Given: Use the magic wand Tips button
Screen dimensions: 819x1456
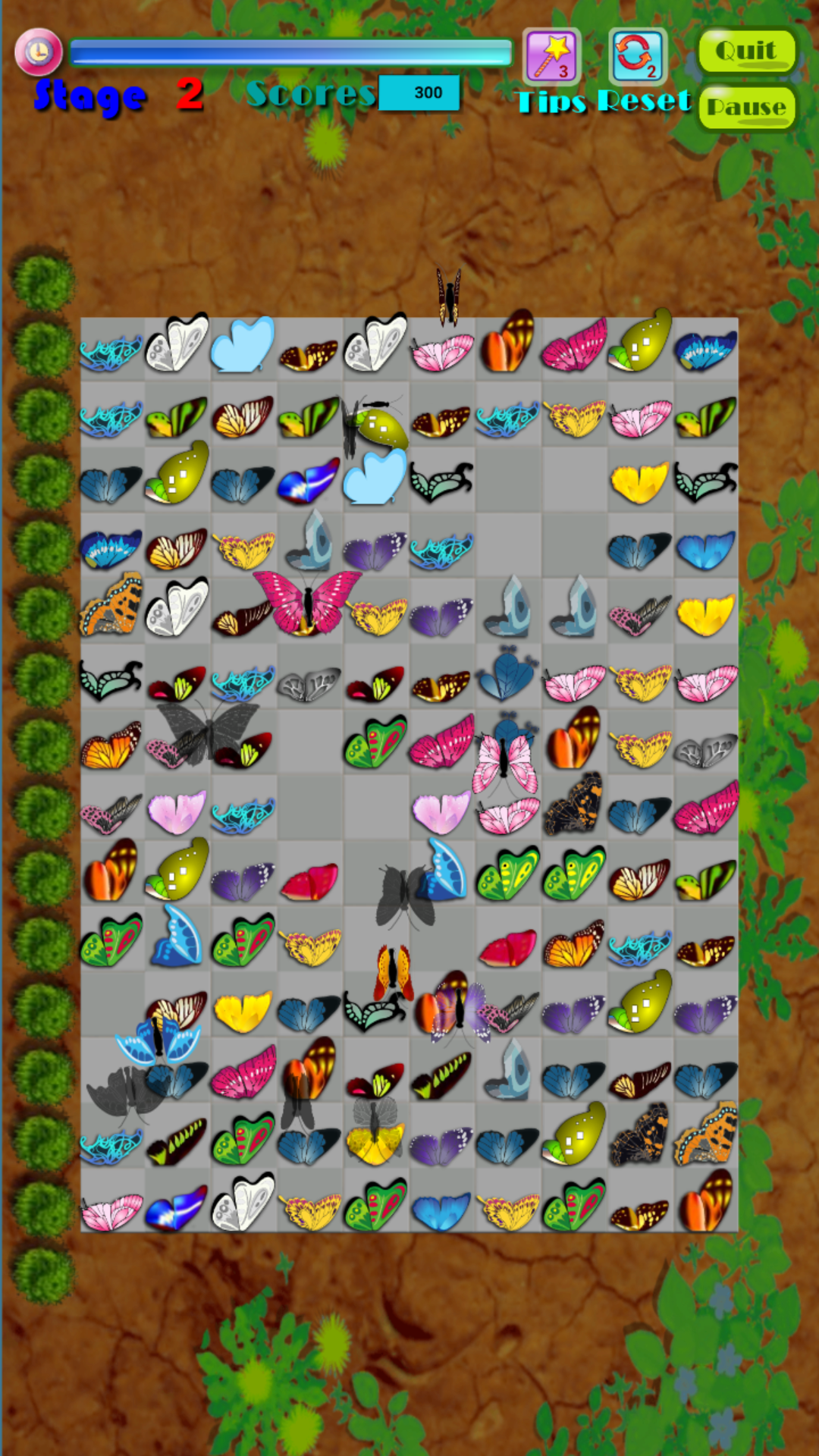Looking at the screenshot, I should 552,56.
